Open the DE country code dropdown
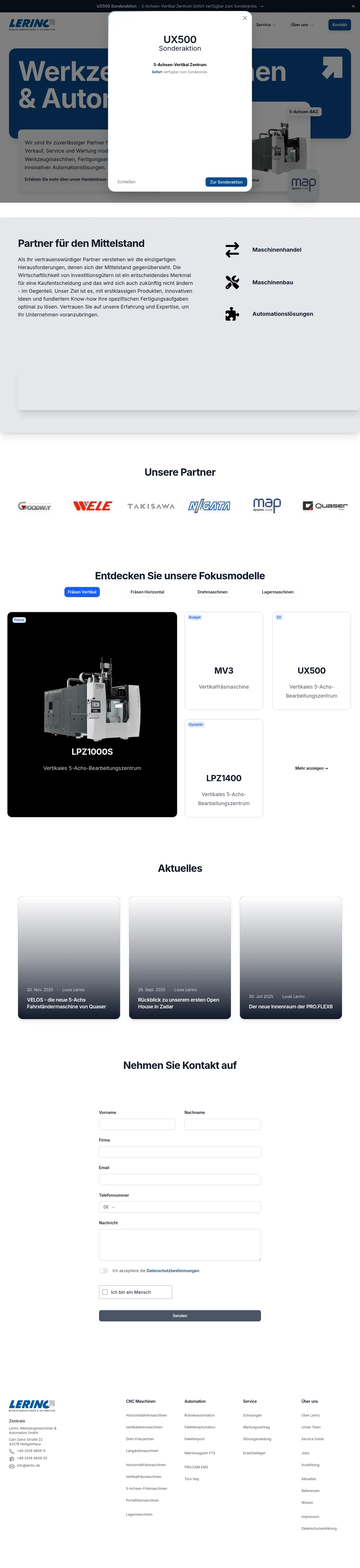 click(109, 1207)
